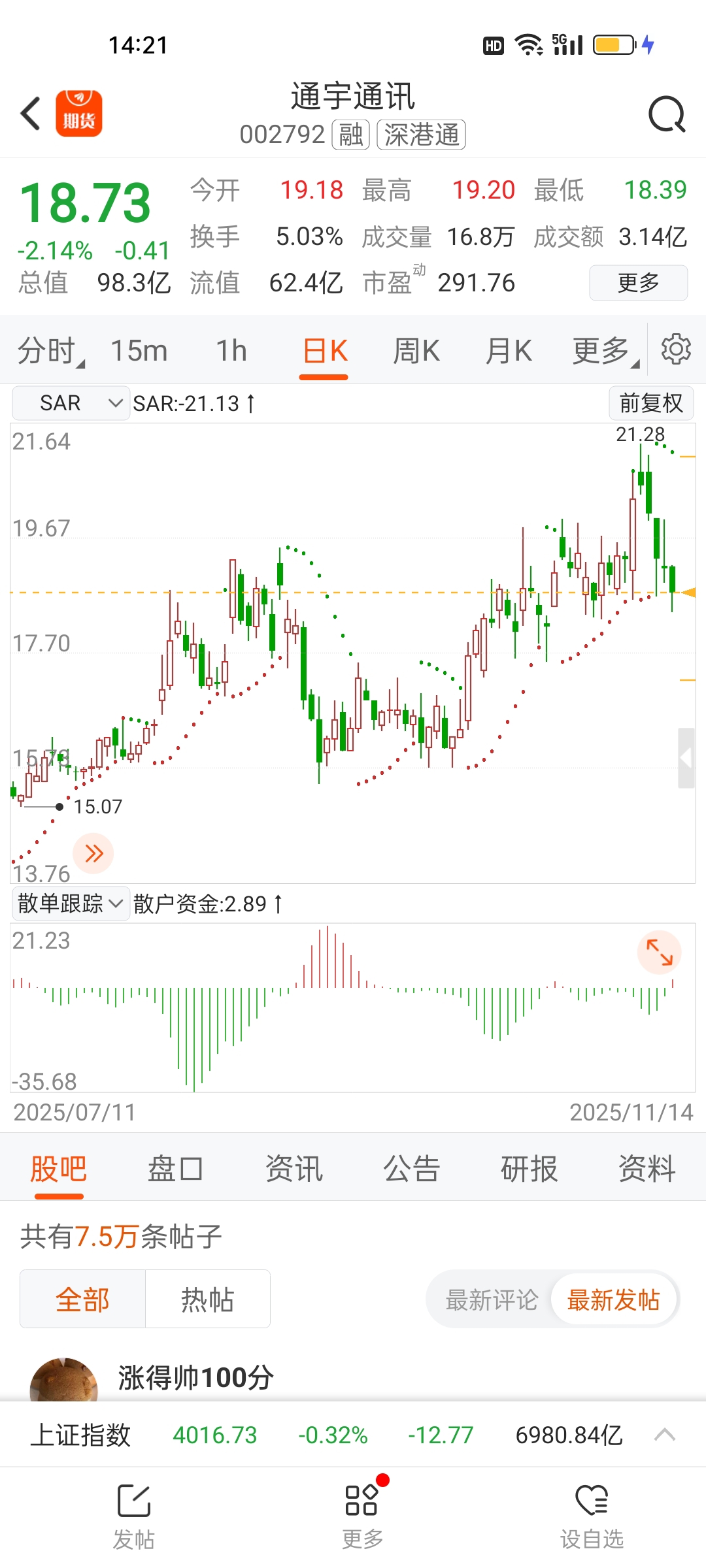Change the 前复权 adjustment option
The height and width of the screenshot is (1568, 706).
pyautogui.click(x=651, y=403)
